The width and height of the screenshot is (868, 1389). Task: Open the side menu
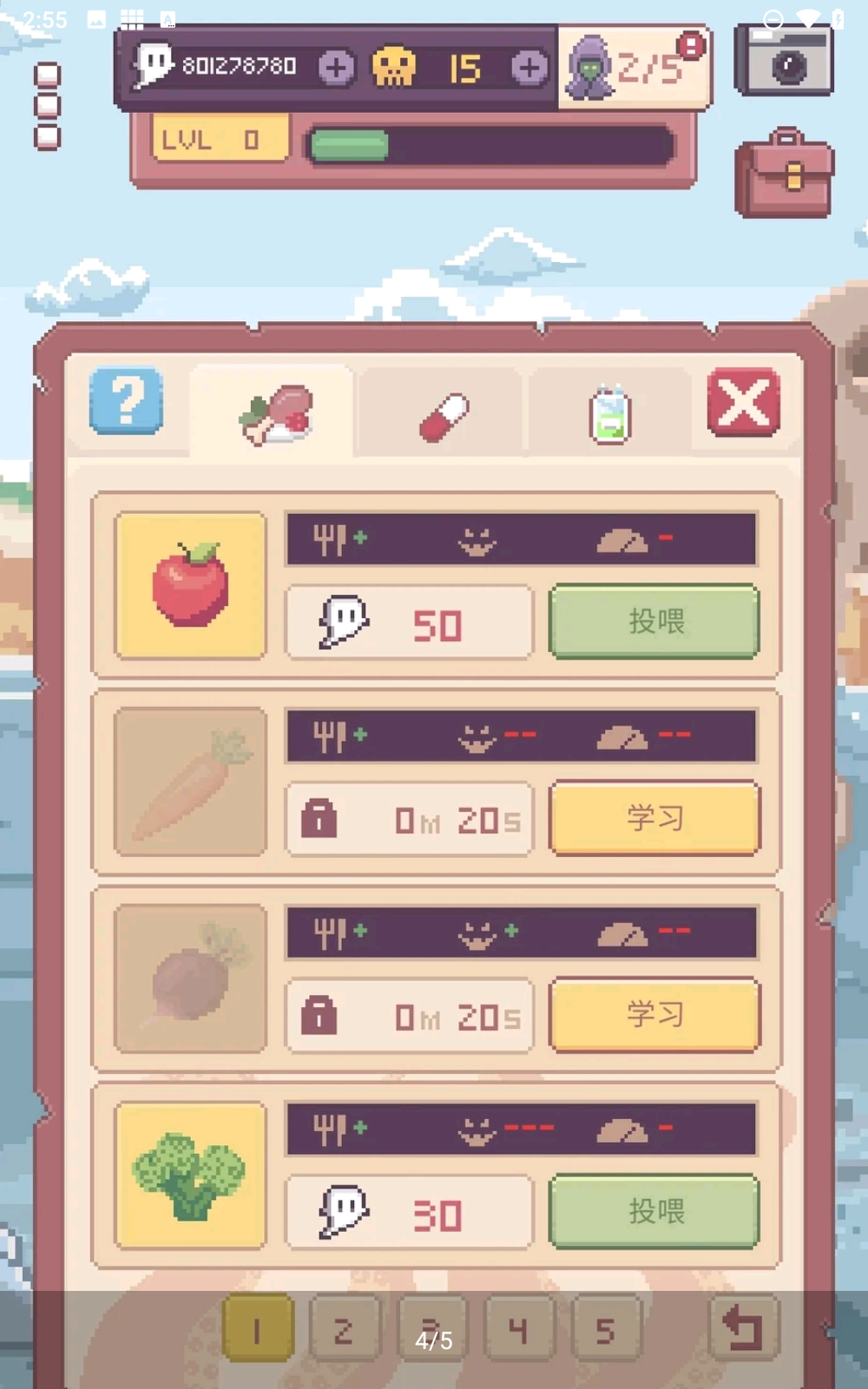click(47, 106)
